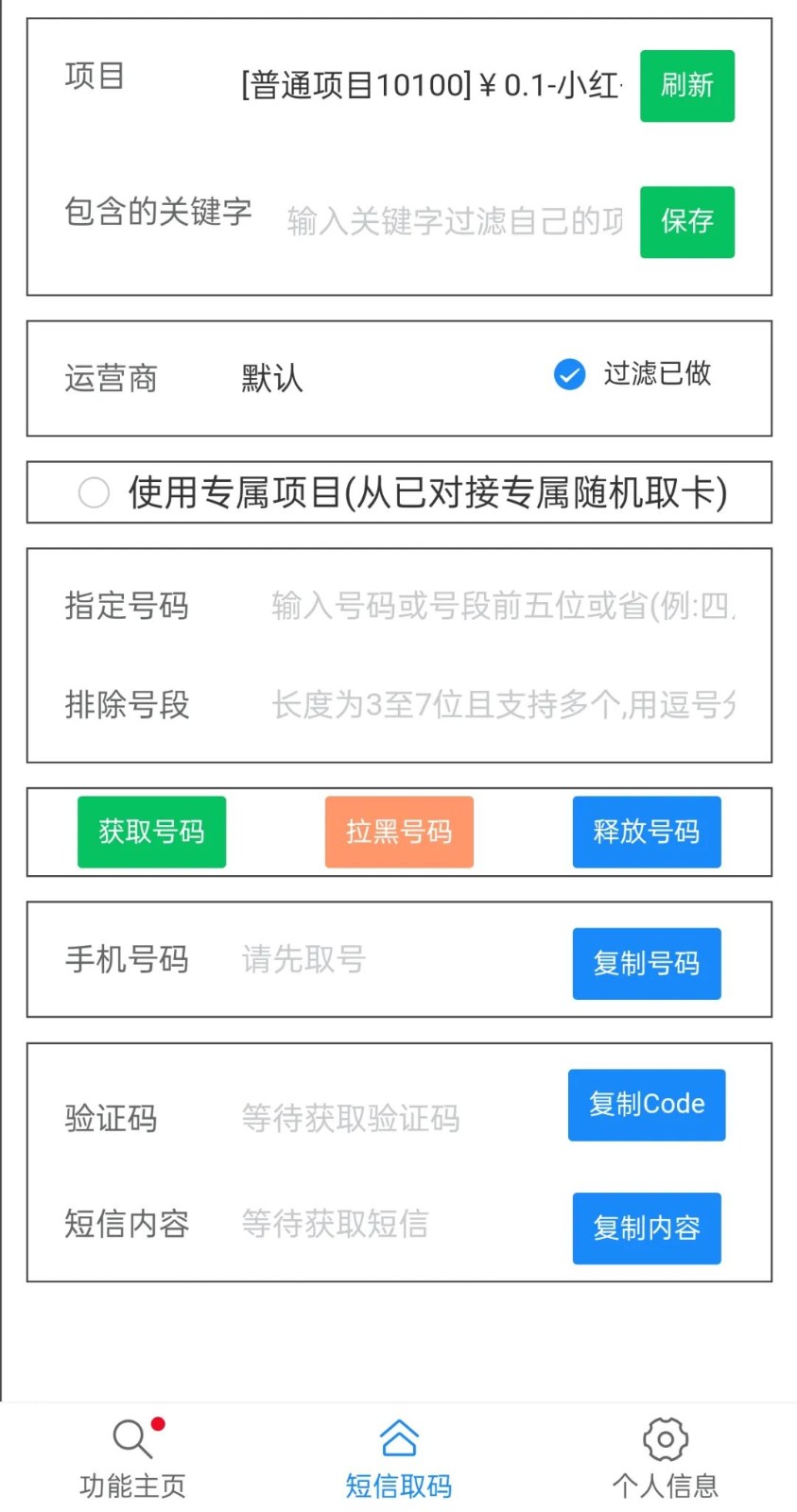Focus the 指定号码 input field
The height and width of the screenshot is (1512, 797).
(501, 606)
